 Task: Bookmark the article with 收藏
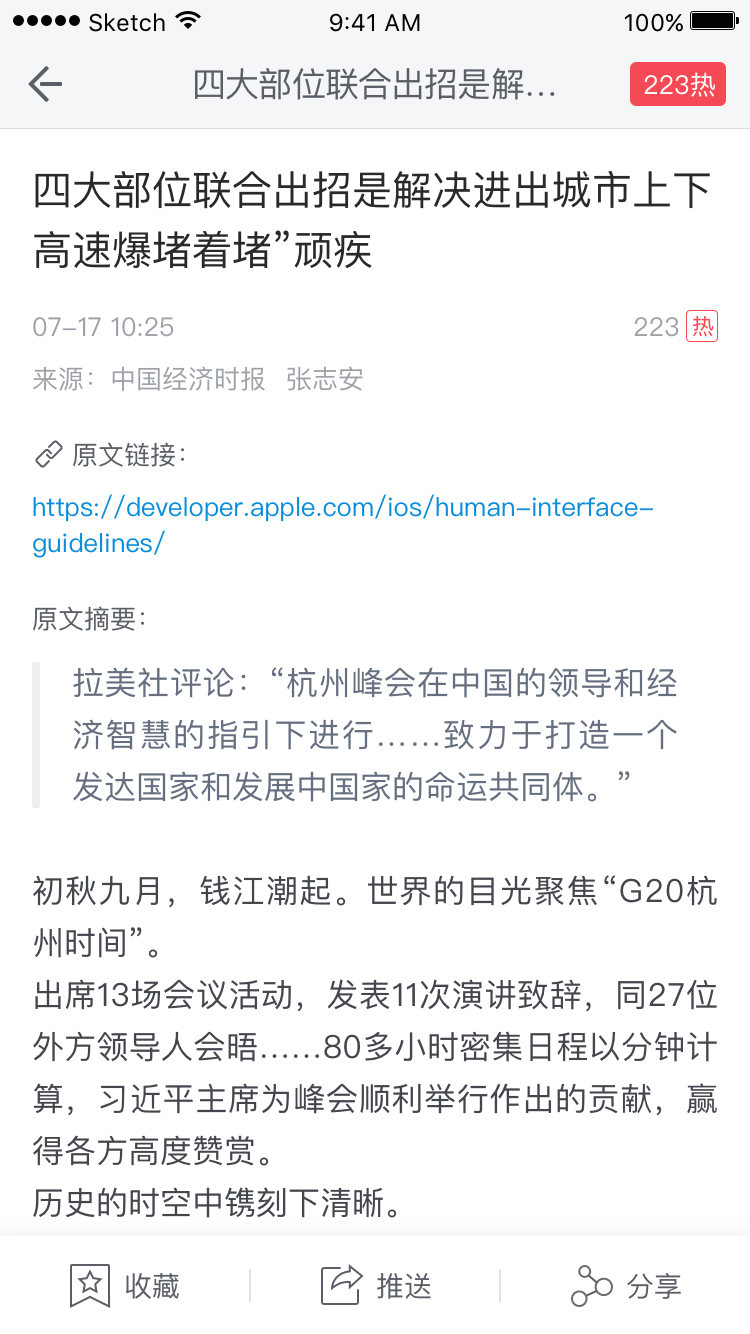125,1285
